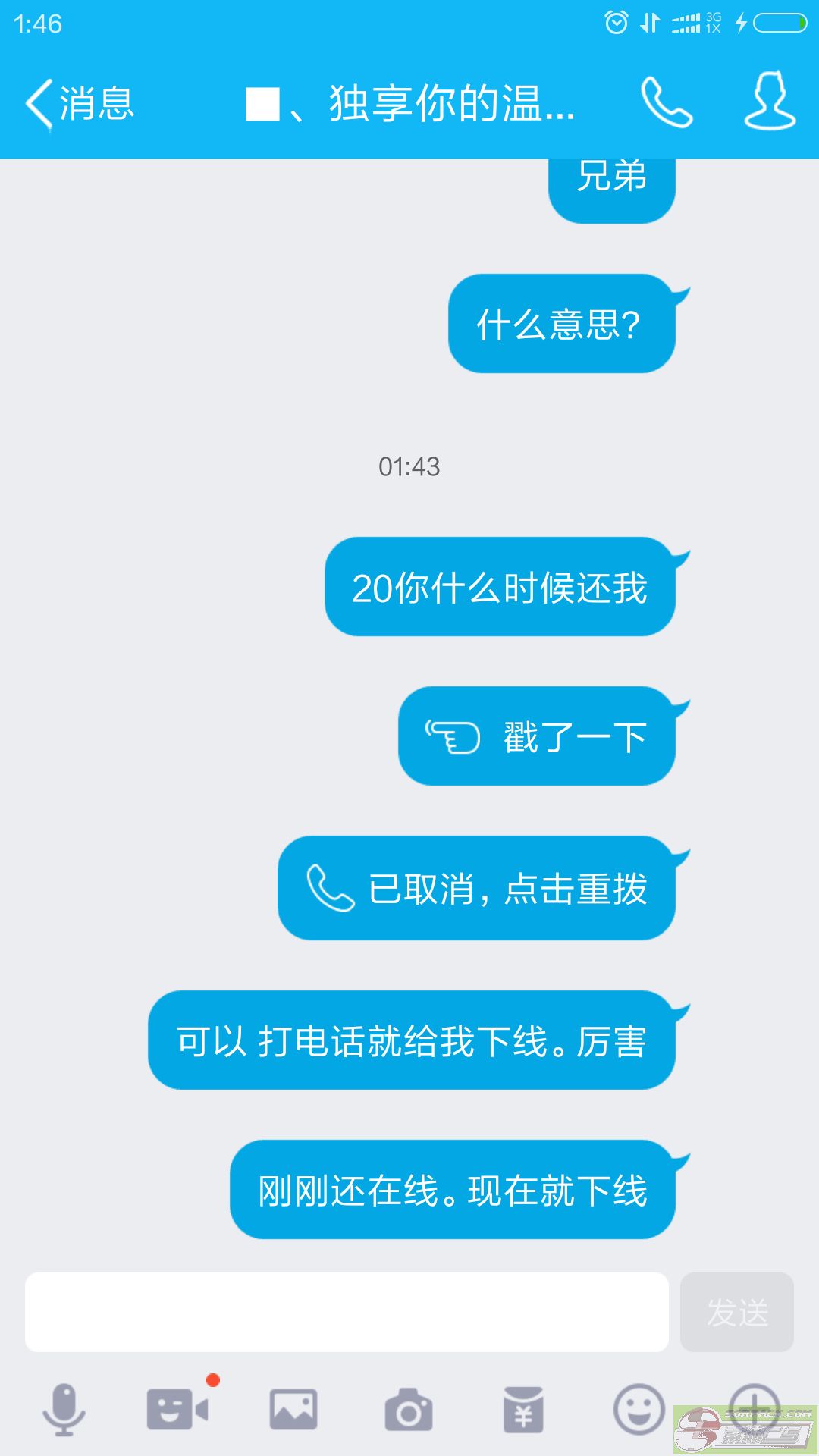Open the camera to take a photo
This screenshot has width=819, height=1456.
click(x=409, y=1410)
